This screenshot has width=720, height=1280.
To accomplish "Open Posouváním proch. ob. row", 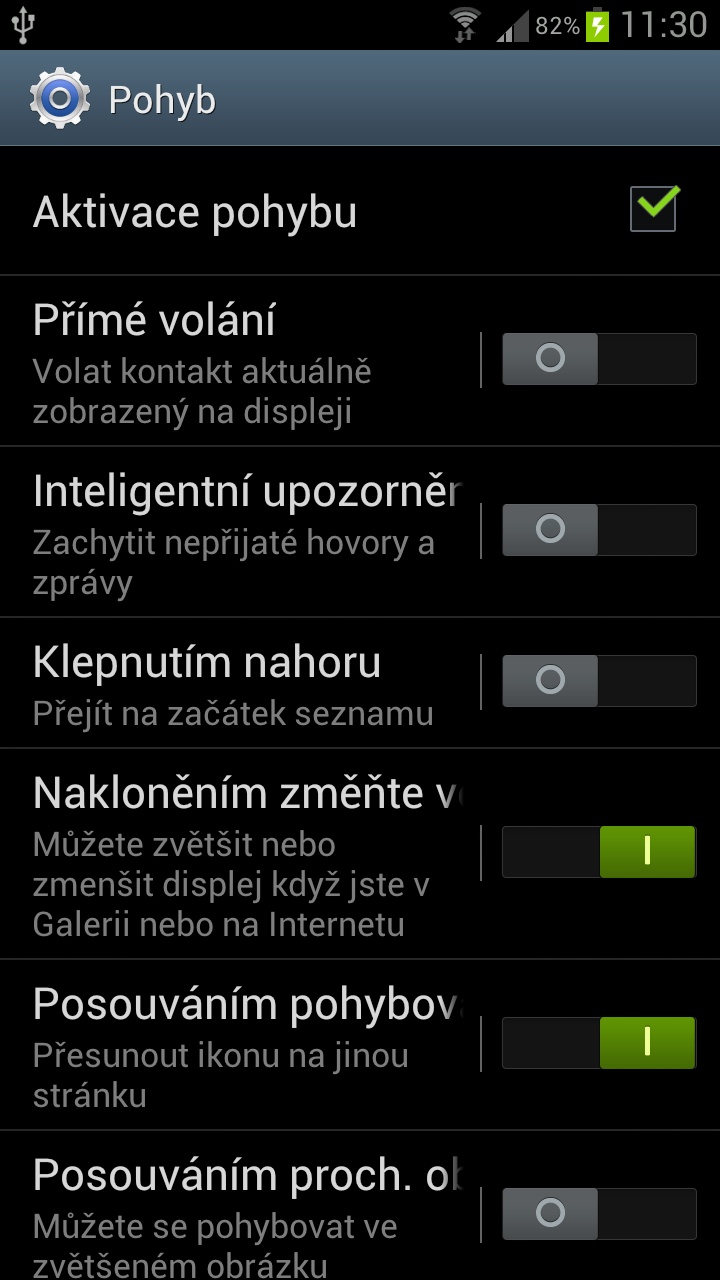I will pos(240,1206).
